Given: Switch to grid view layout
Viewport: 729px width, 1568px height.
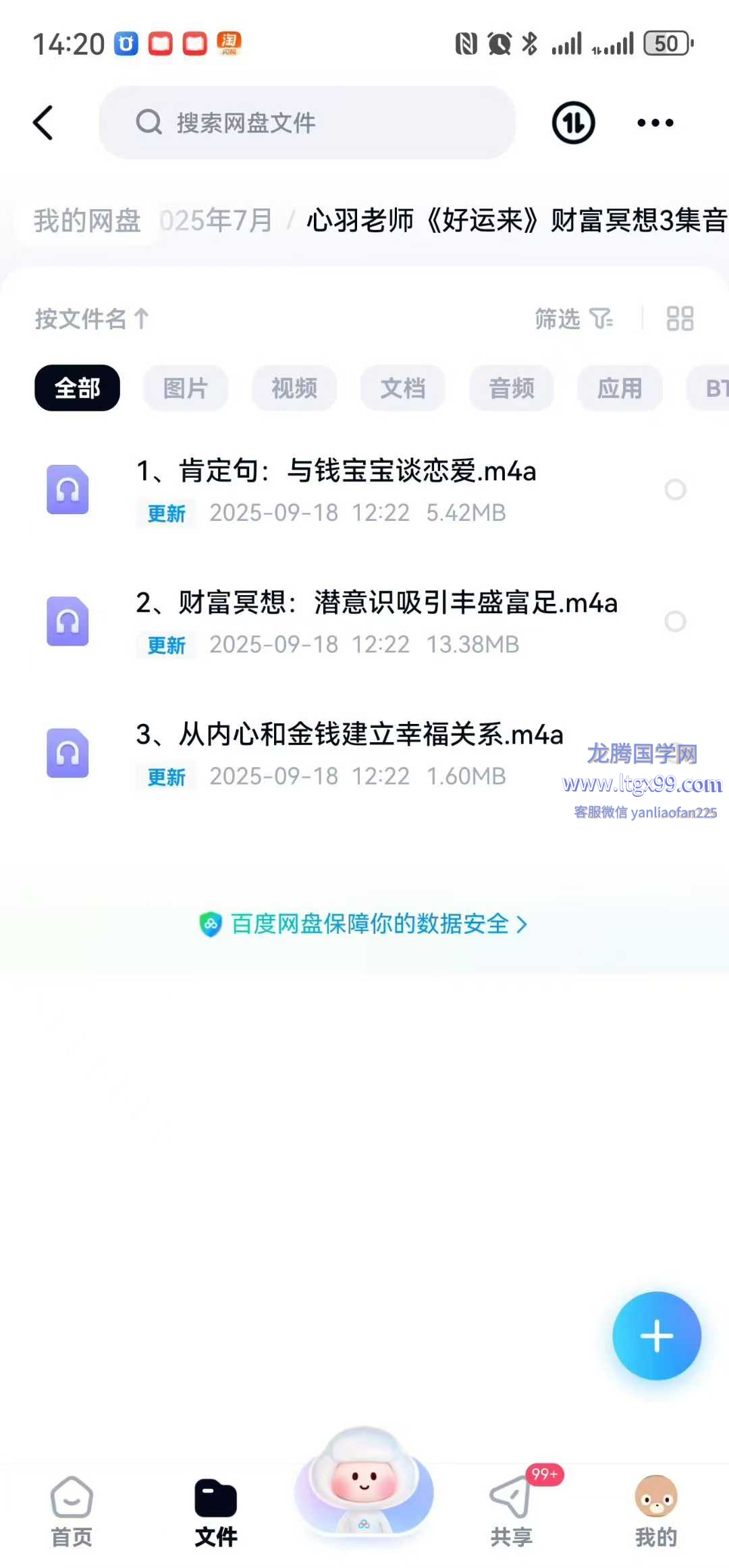Looking at the screenshot, I should click(x=680, y=318).
